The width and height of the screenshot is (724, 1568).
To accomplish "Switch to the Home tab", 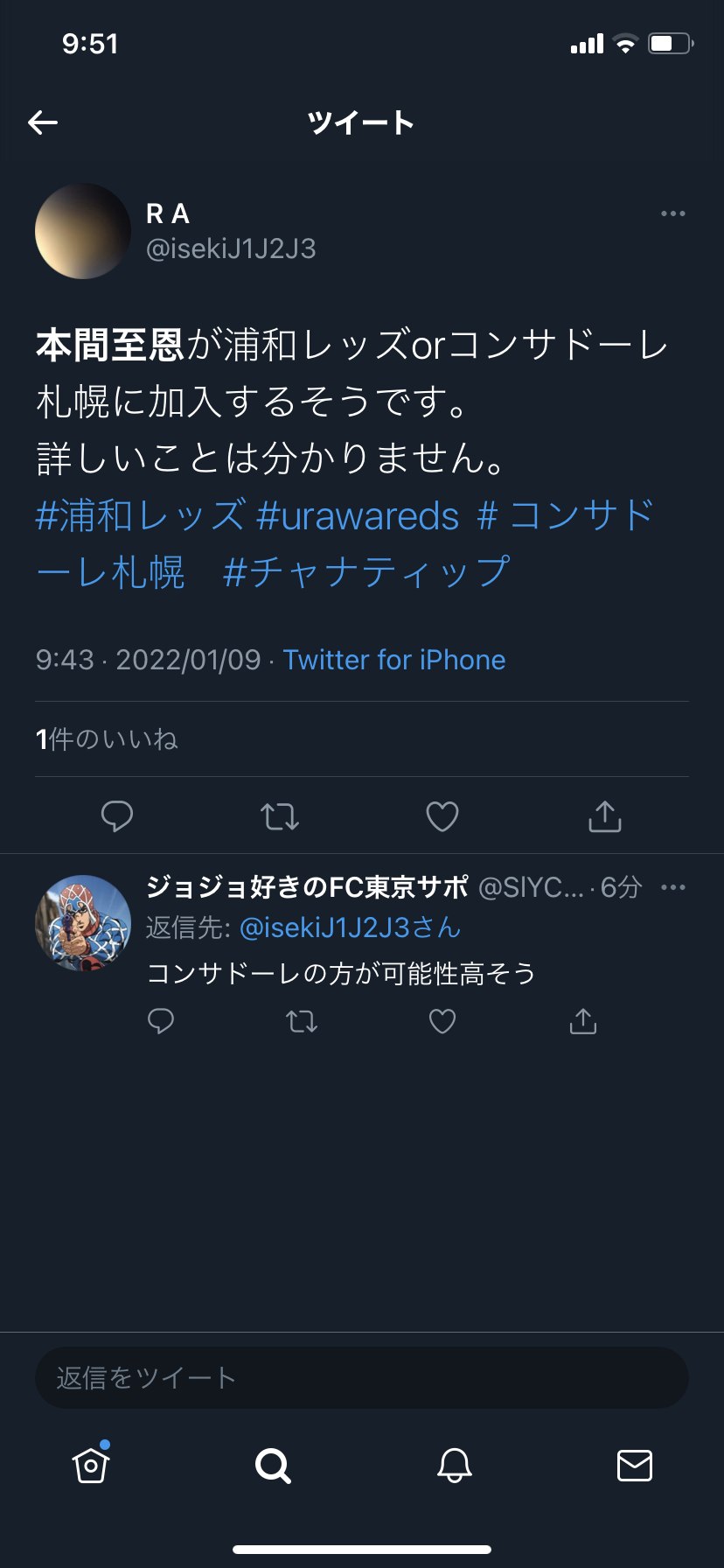I will pos(91,1465).
